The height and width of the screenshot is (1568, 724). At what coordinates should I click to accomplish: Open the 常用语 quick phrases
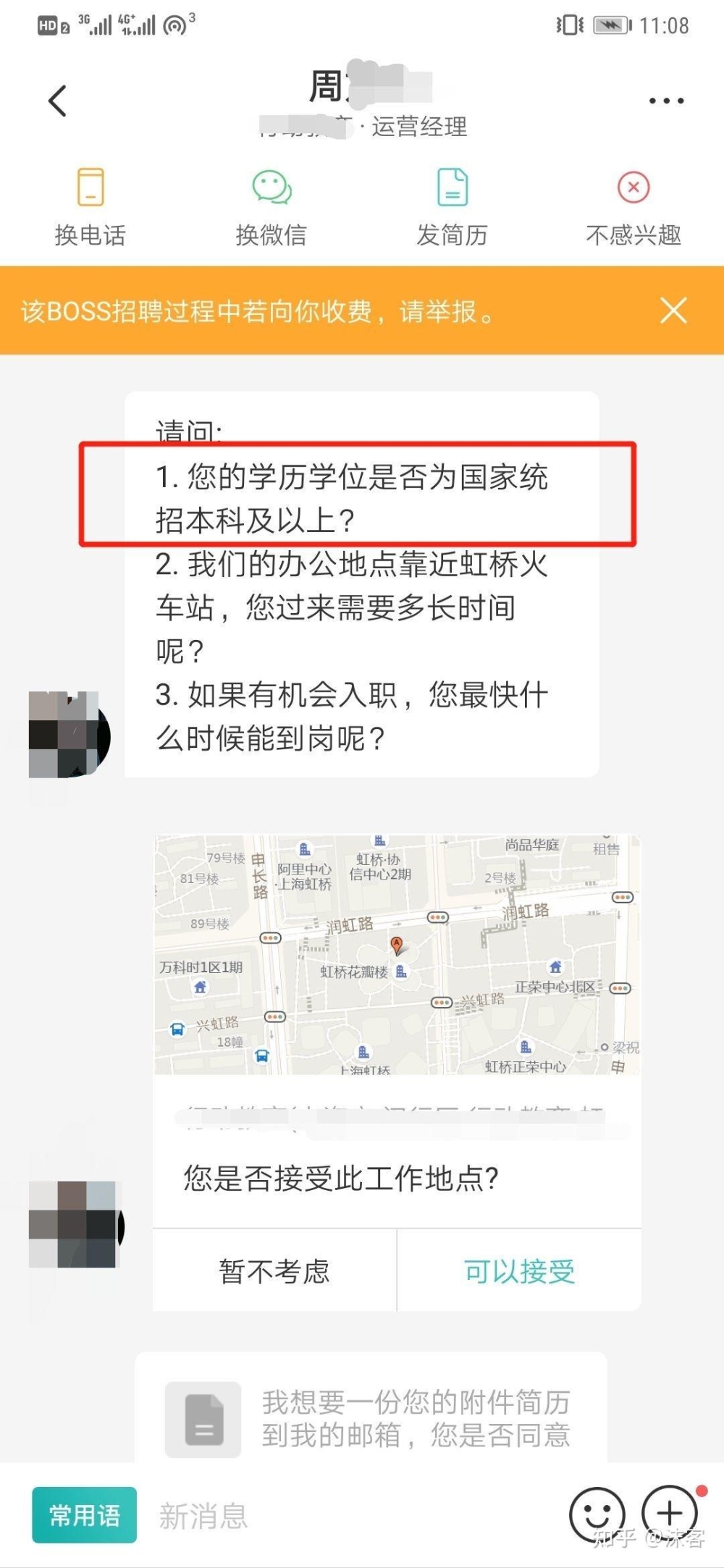point(84,1515)
